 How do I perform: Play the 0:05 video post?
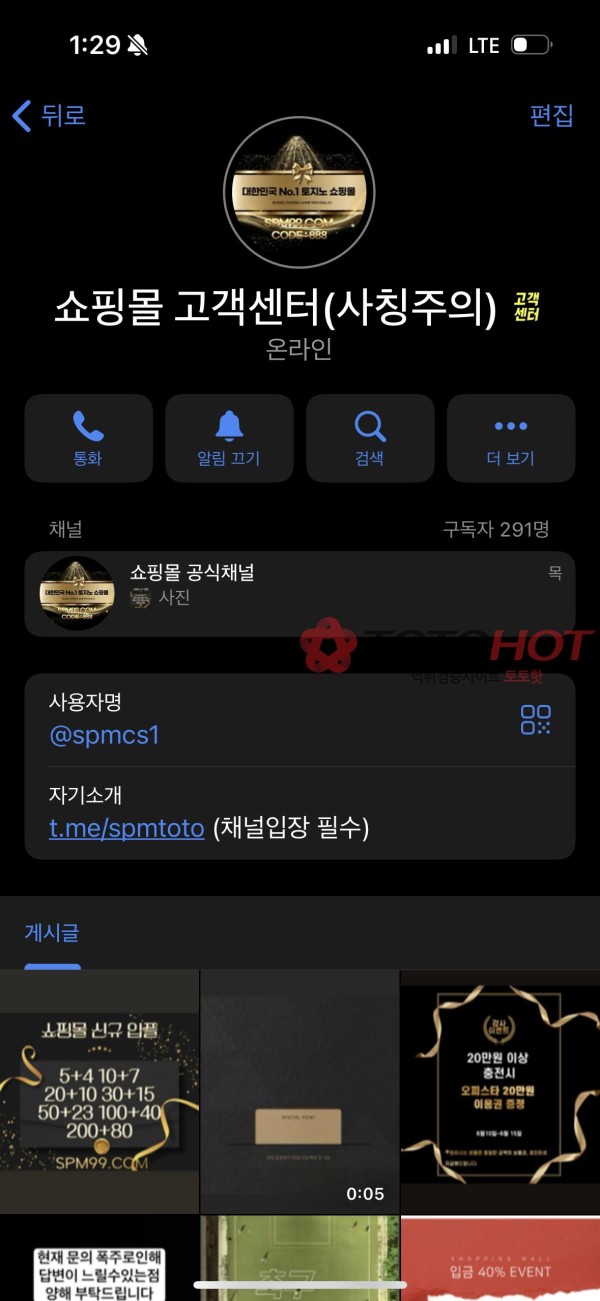(299, 1091)
